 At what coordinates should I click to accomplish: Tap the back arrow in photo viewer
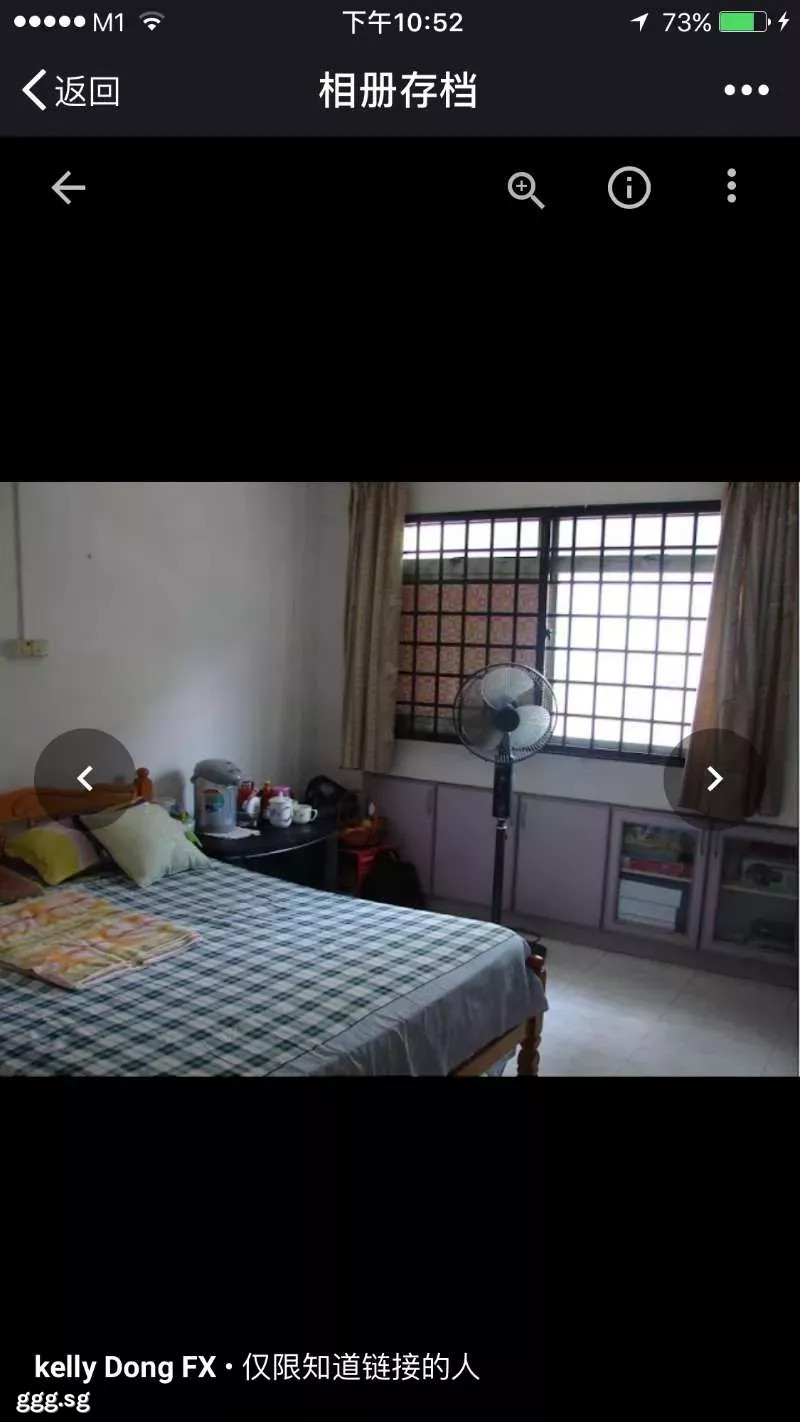pyautogui.click(x=68, y=187)
